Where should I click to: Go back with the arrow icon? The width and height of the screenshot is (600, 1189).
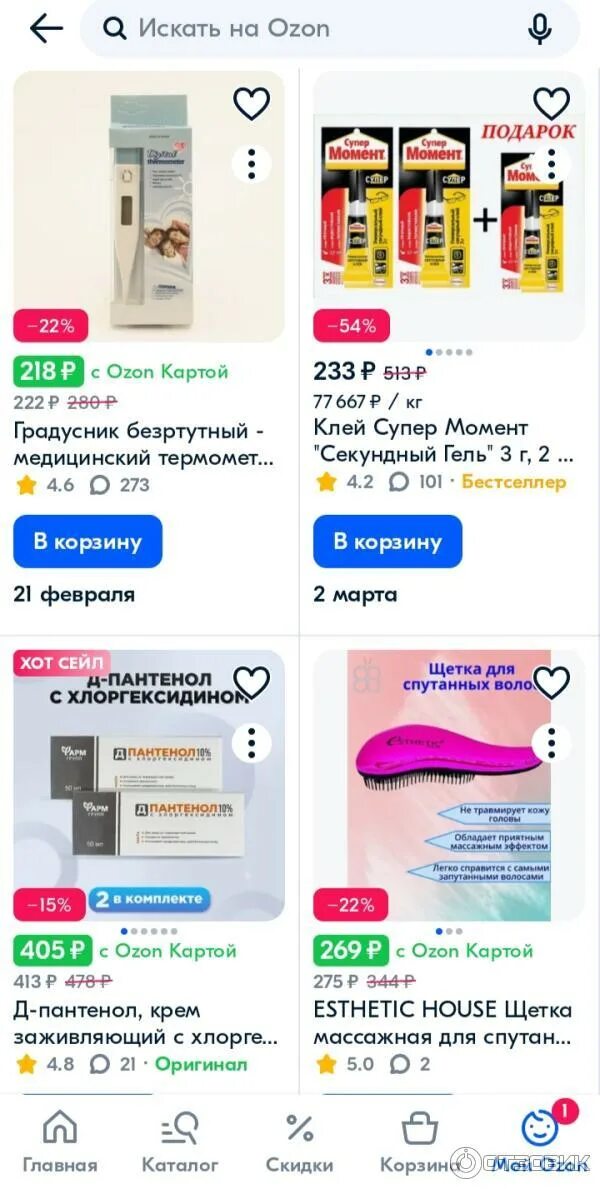click(x=46, y=29)
